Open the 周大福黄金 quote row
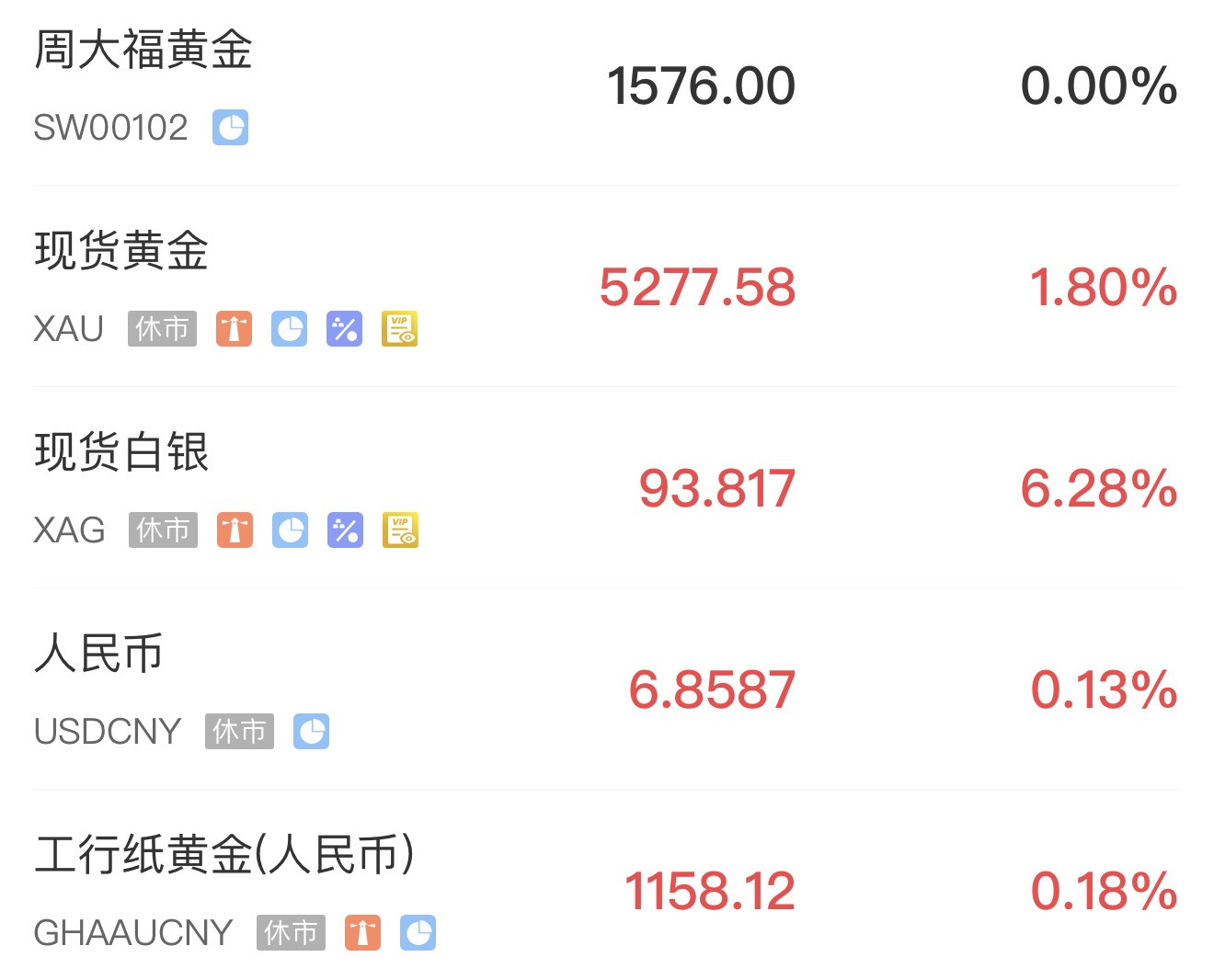The width and height of the screenshot is (1214, 980). pos(143,51)
